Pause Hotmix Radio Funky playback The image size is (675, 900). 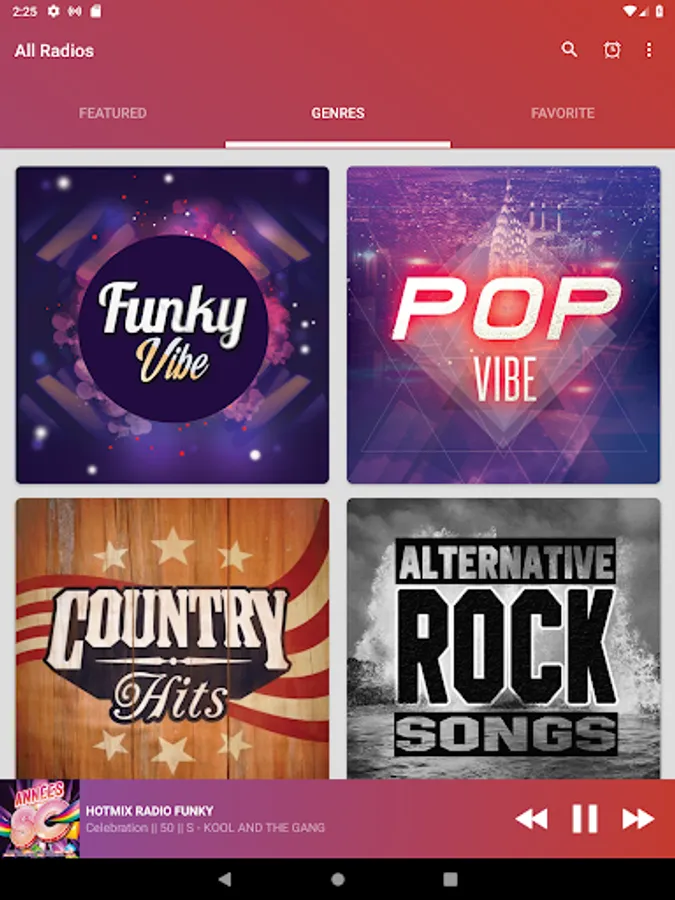tap(585, 819)
